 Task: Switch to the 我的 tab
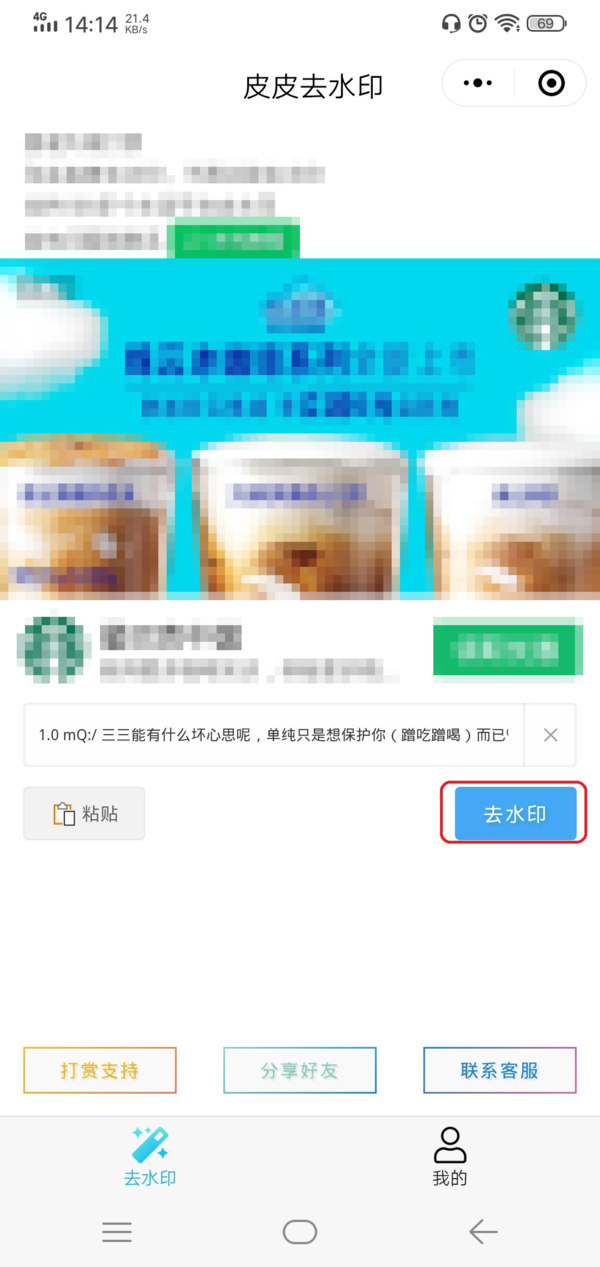tap(450, 1157)
